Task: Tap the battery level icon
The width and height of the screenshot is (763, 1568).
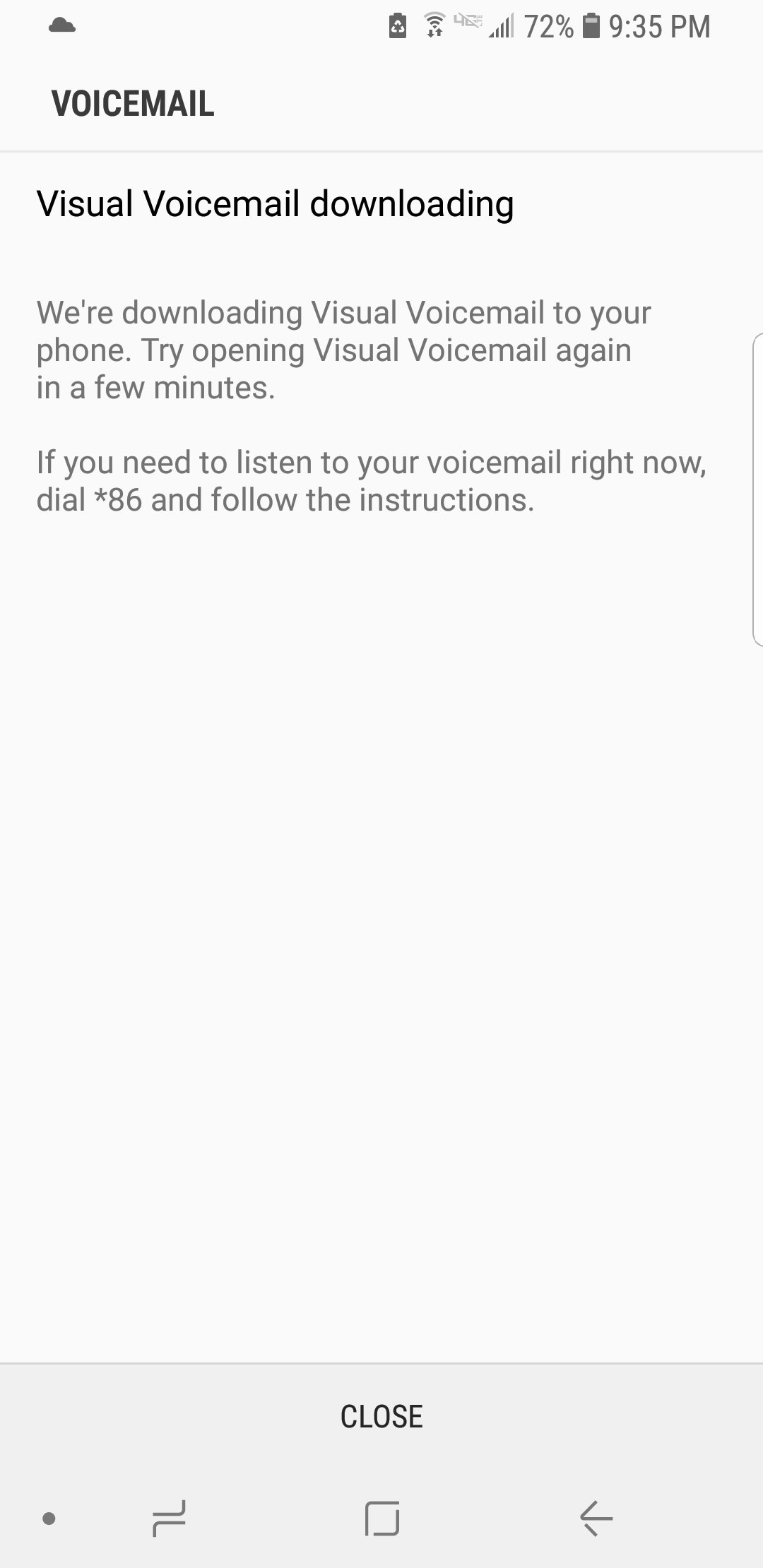Action: tap(590, 26)
